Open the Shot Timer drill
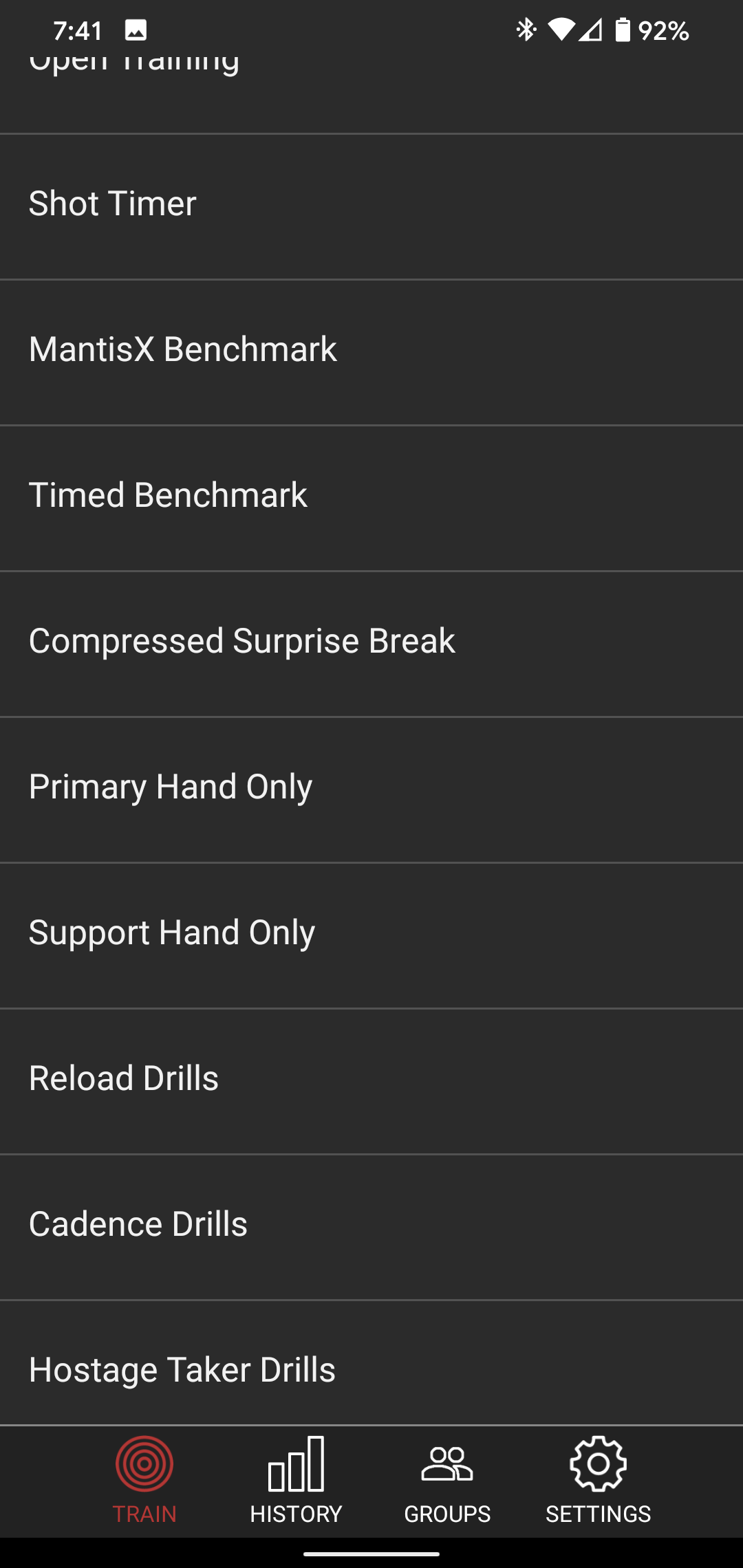Image resolution: width=743 pixels, height=1568 pixels. pos(371,205)
